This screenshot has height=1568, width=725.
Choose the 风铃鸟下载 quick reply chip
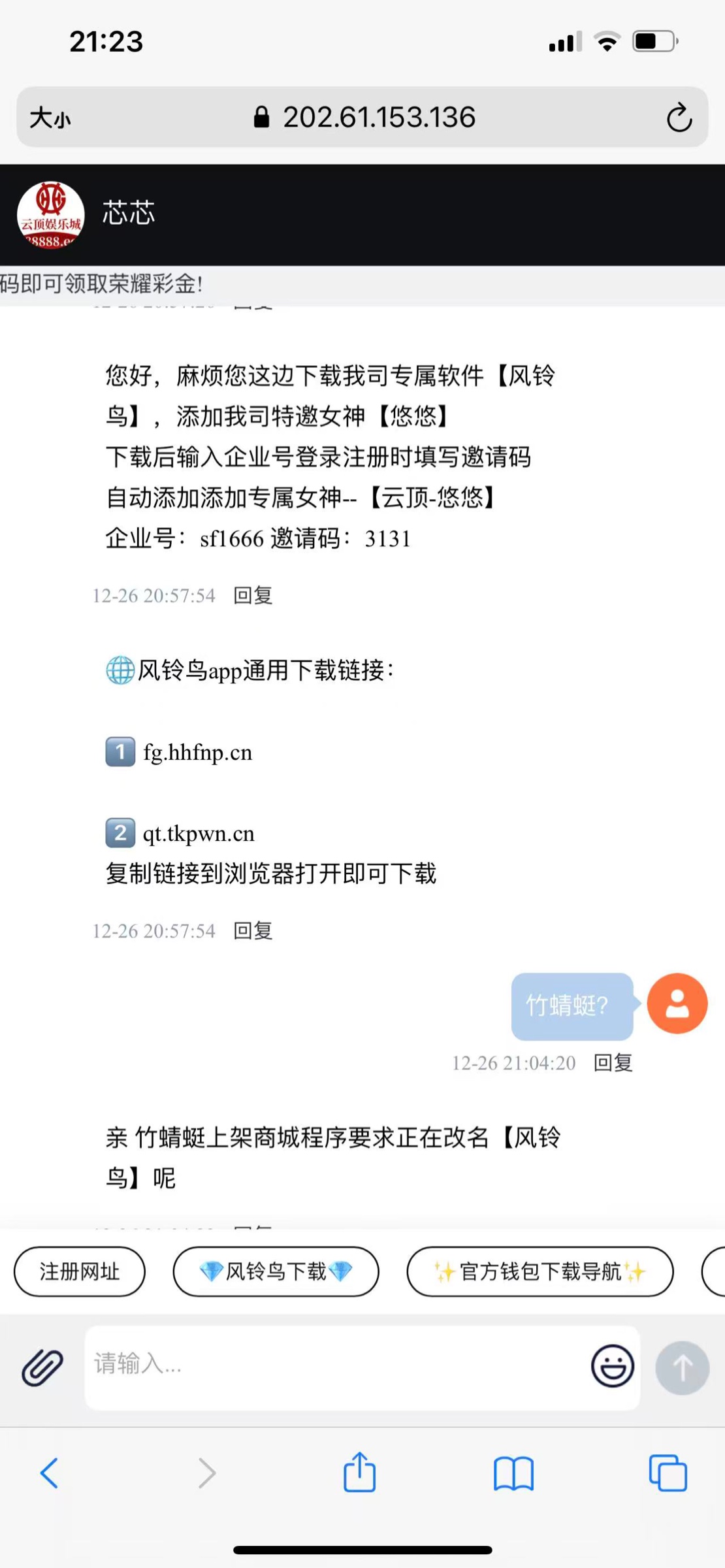click(x=276, y=1271)
